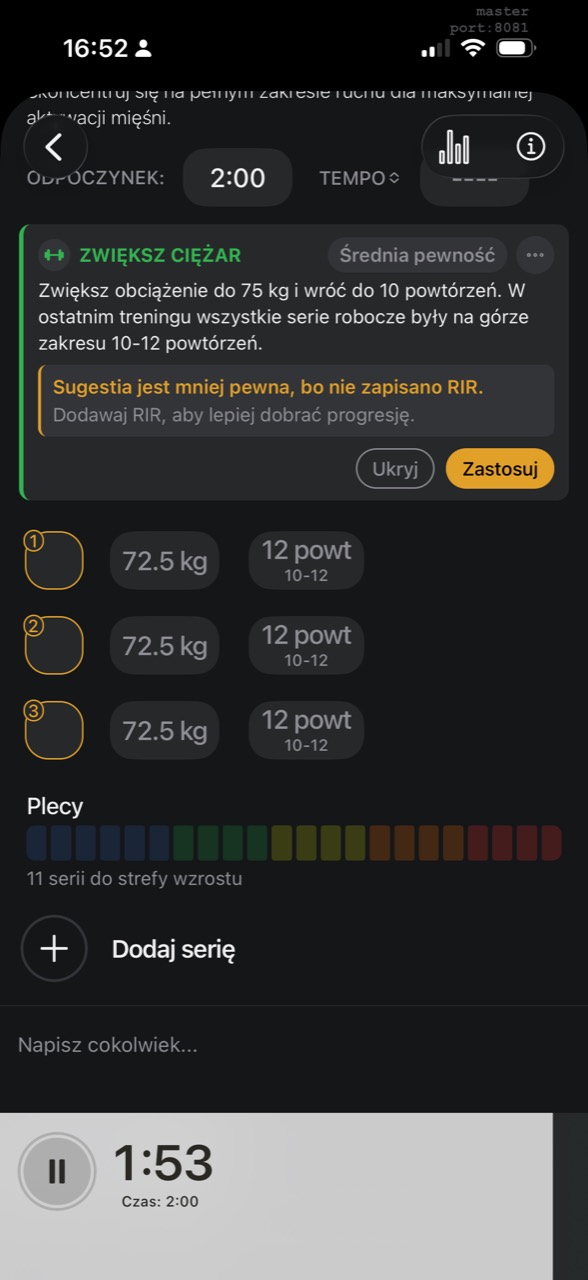The image size is (588, 1280).
Task: Change the 2:00 rest time
Action: tap(237, 178)
